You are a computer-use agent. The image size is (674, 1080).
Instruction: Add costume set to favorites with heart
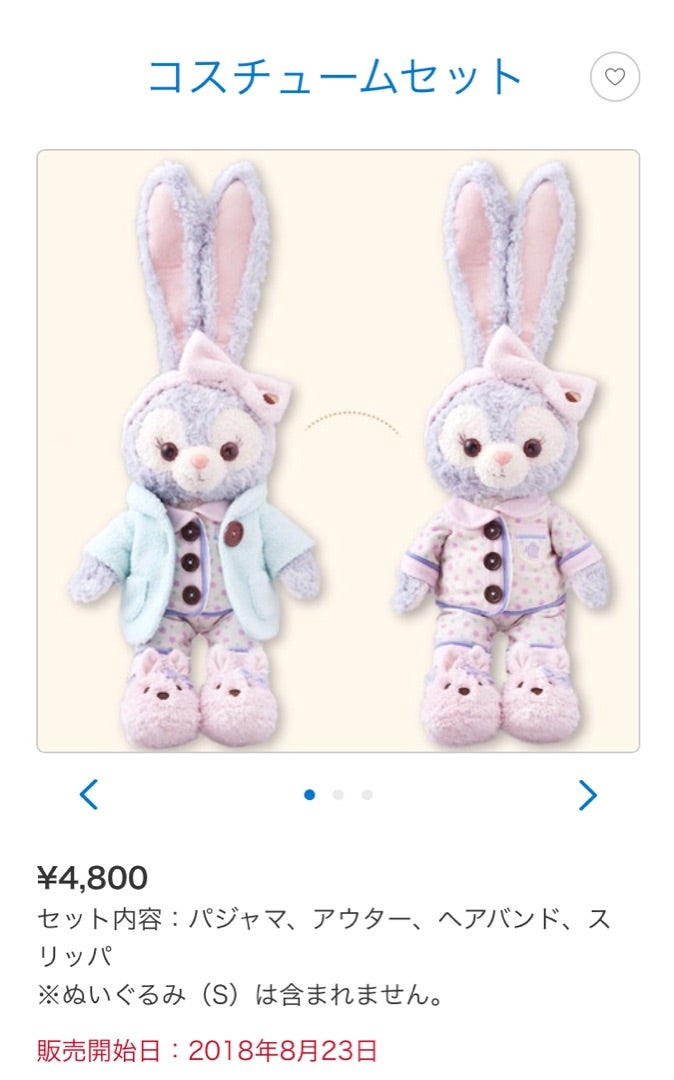tap(614, 77)
